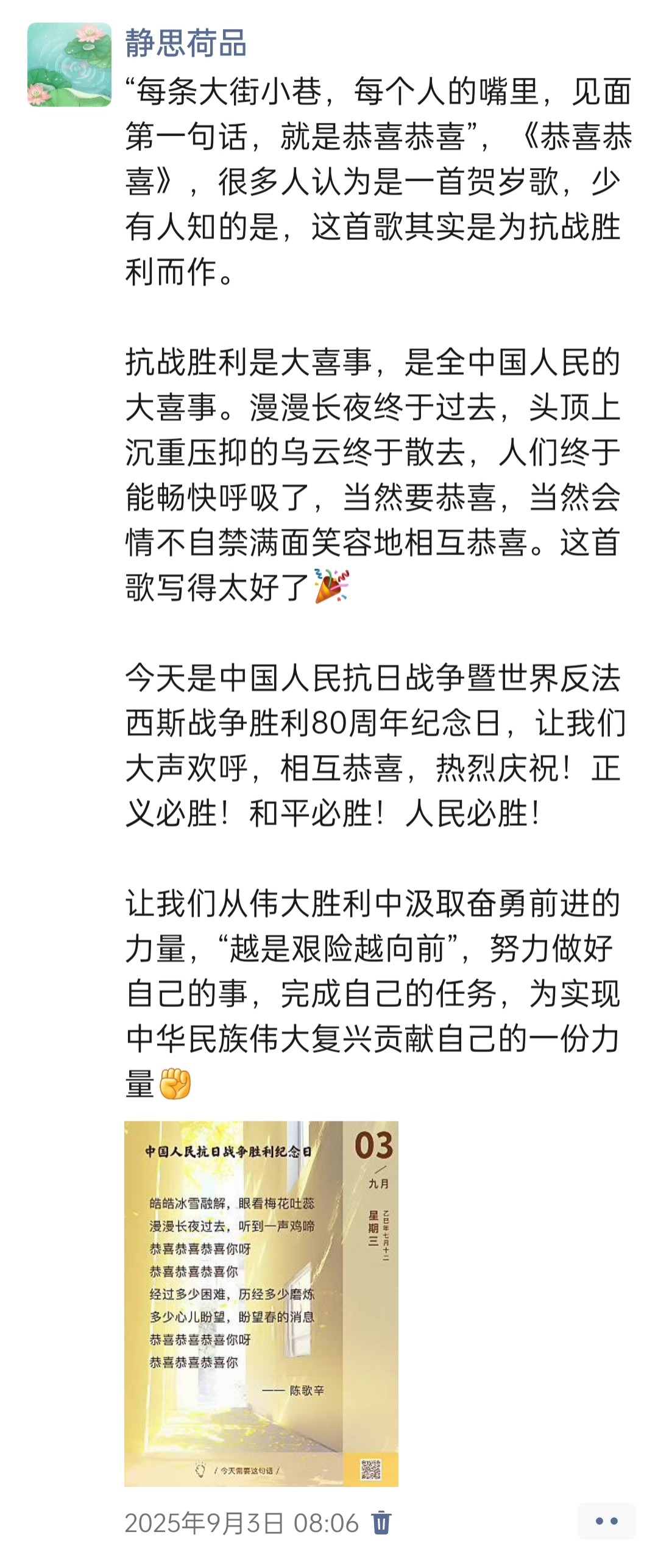Open the two-dot like and comment menu
The image size is (658, 1568).
606,1522
